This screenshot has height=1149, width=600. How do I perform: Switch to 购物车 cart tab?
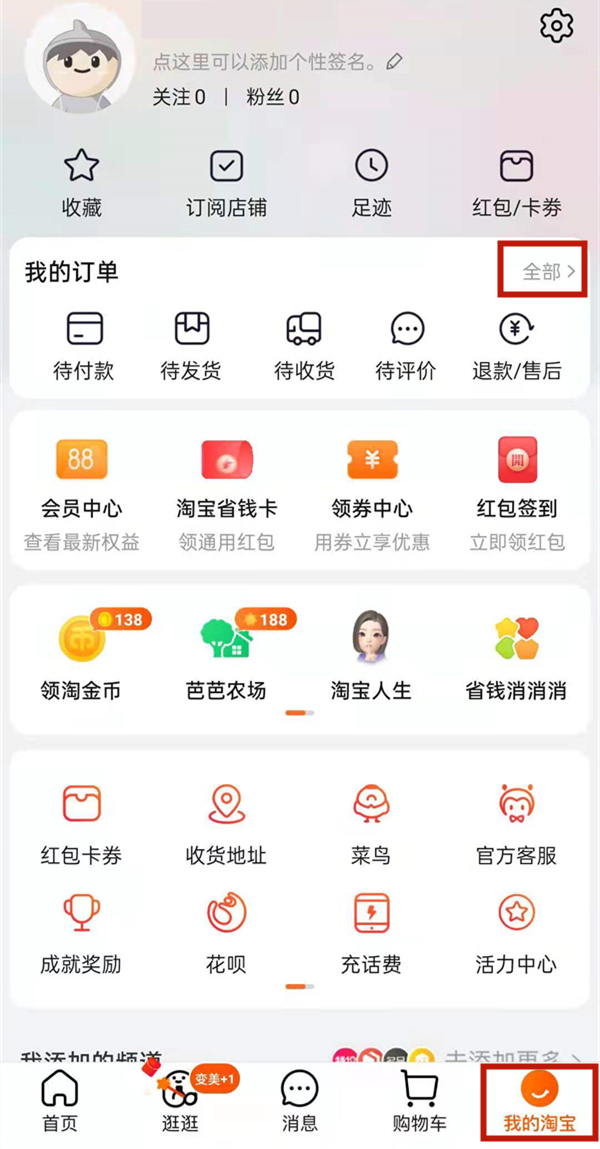420,1101
